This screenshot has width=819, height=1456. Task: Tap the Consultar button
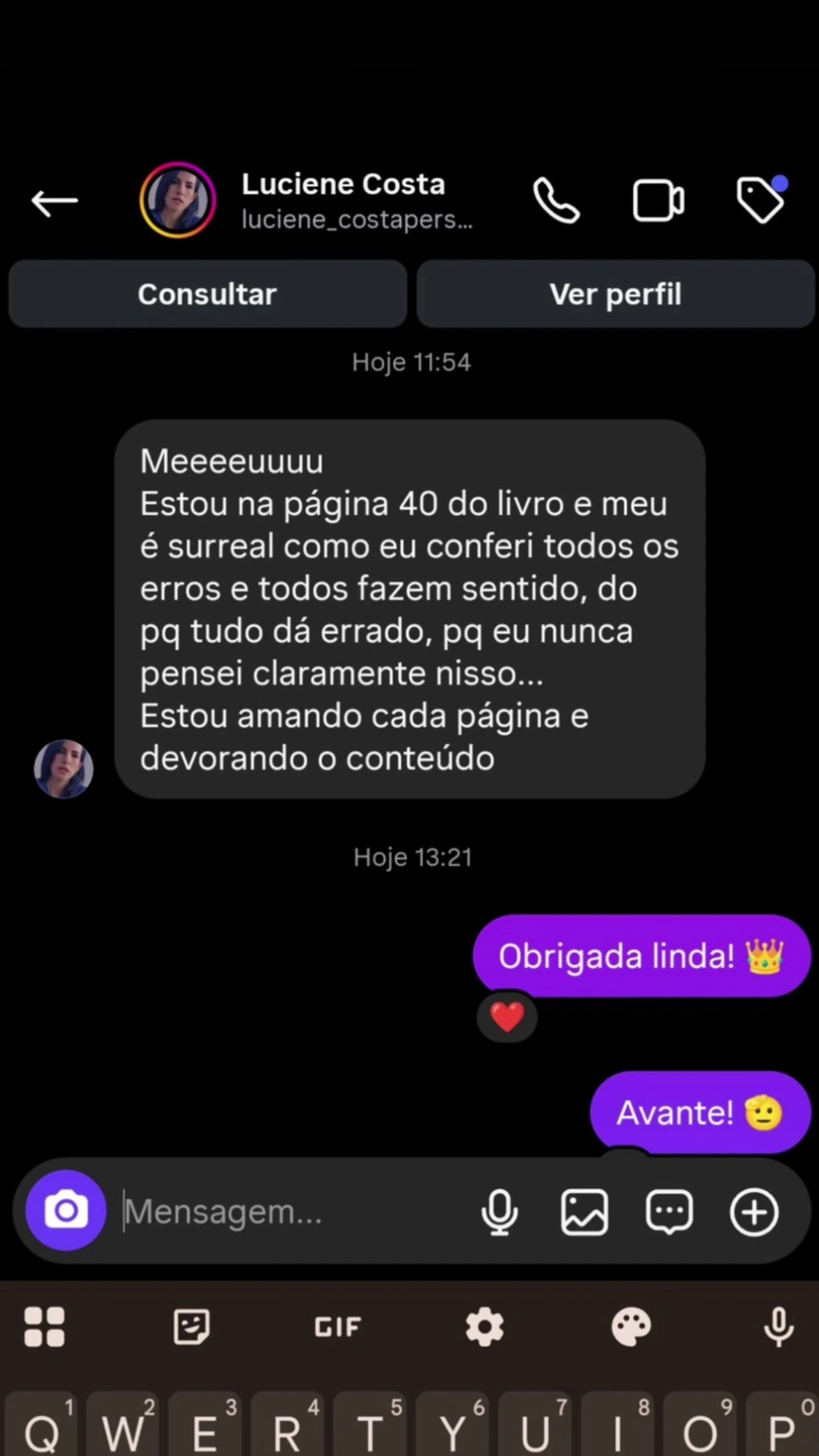[x=207, y=294]
